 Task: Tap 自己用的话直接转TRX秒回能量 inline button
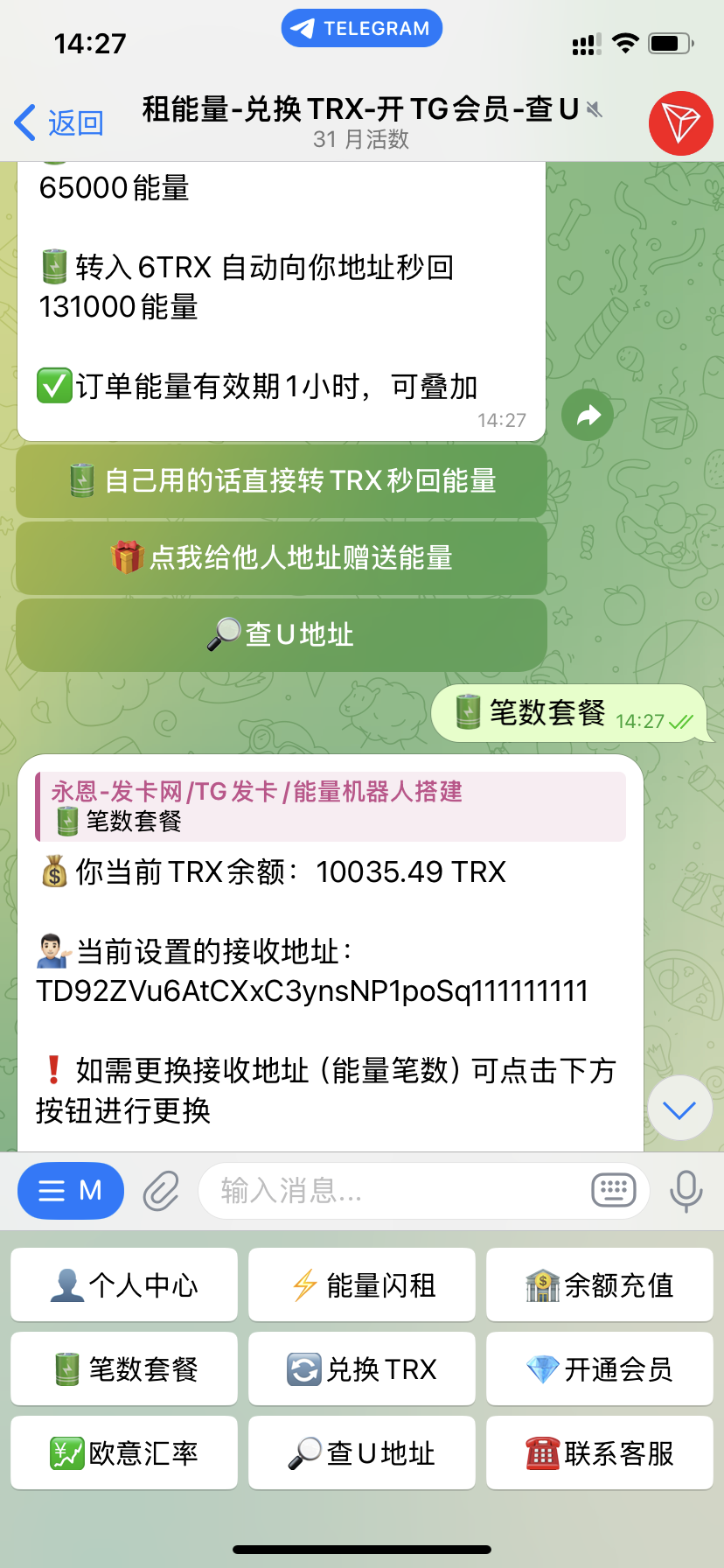282,481
